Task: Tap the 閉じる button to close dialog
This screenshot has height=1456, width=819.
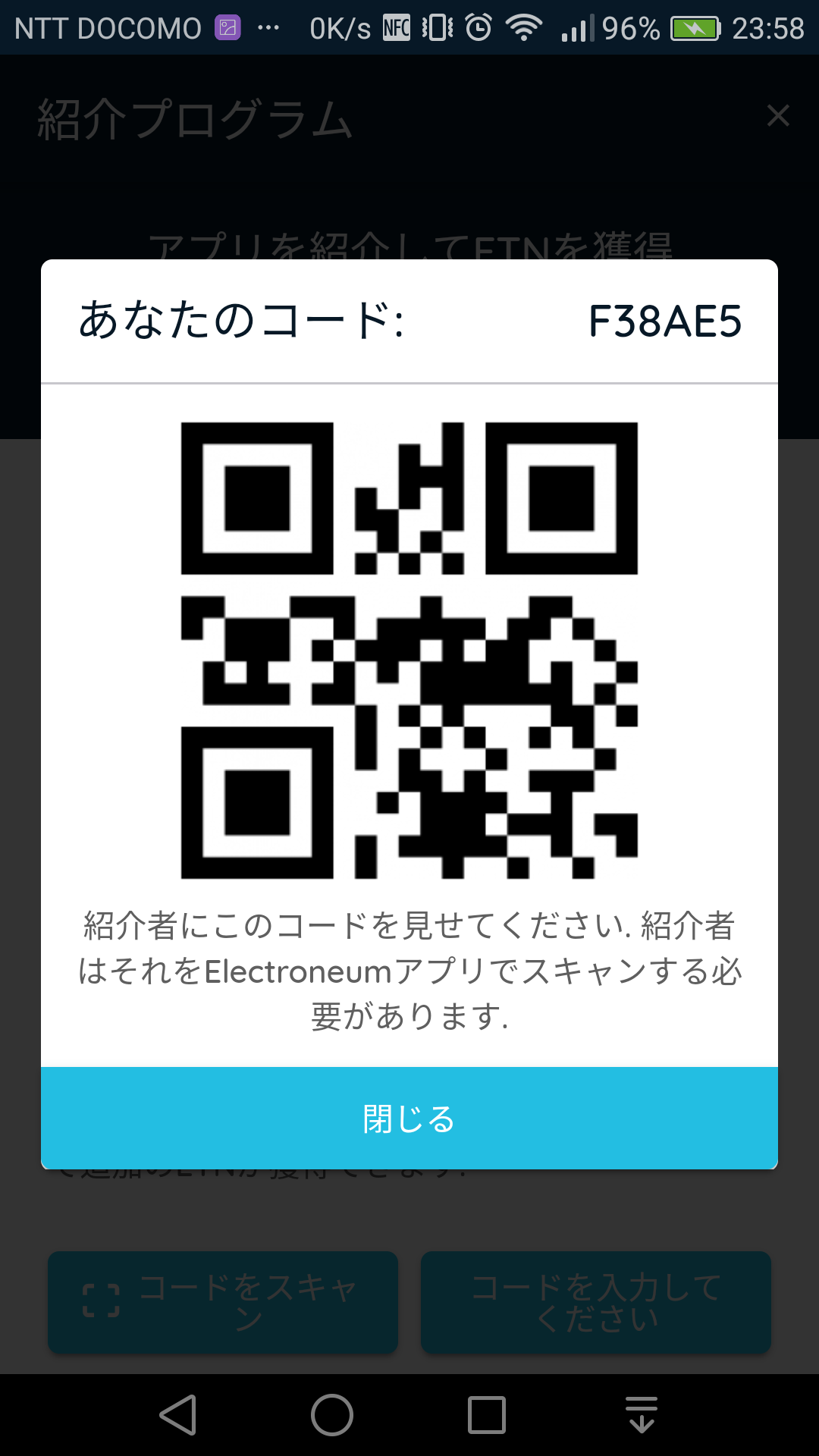Action: point(409,1119)
